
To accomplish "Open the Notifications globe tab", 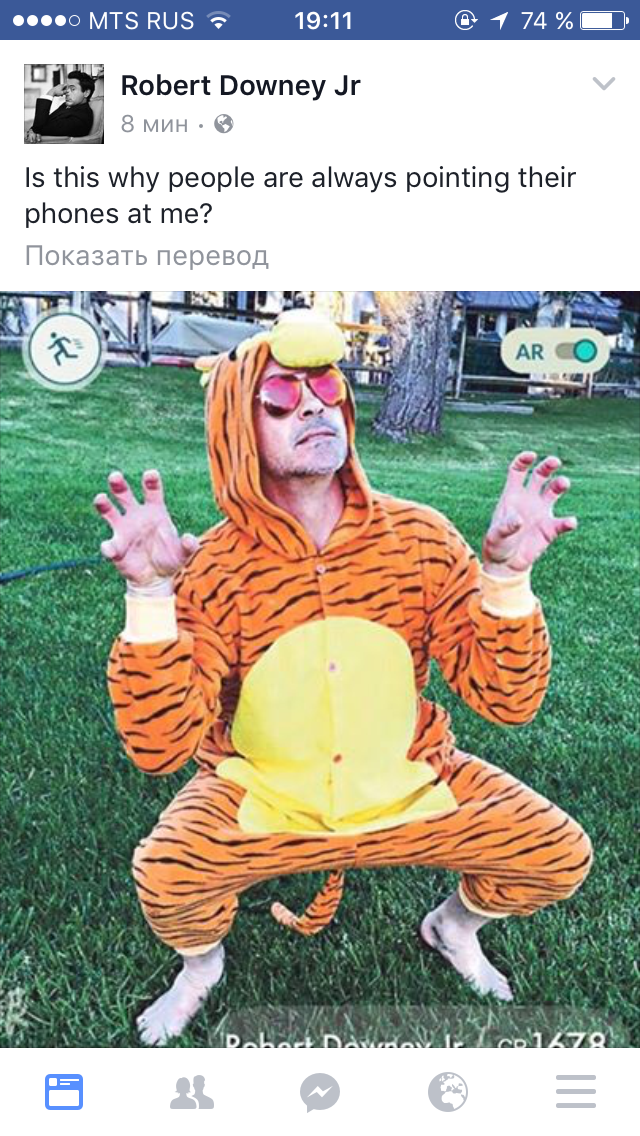I will [x=448, y=1092].
